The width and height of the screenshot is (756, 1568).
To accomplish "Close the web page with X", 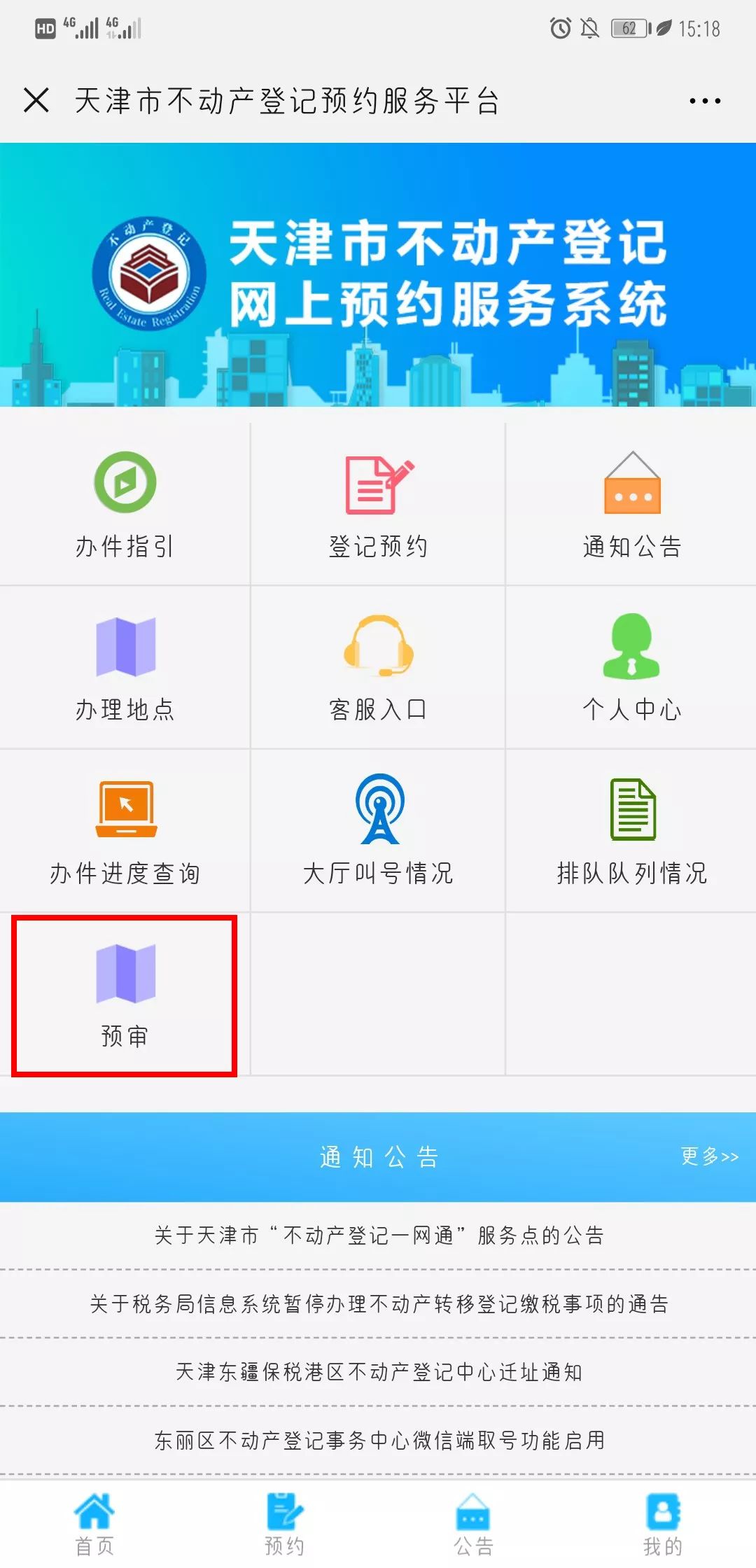I will [x=36, y=100].
